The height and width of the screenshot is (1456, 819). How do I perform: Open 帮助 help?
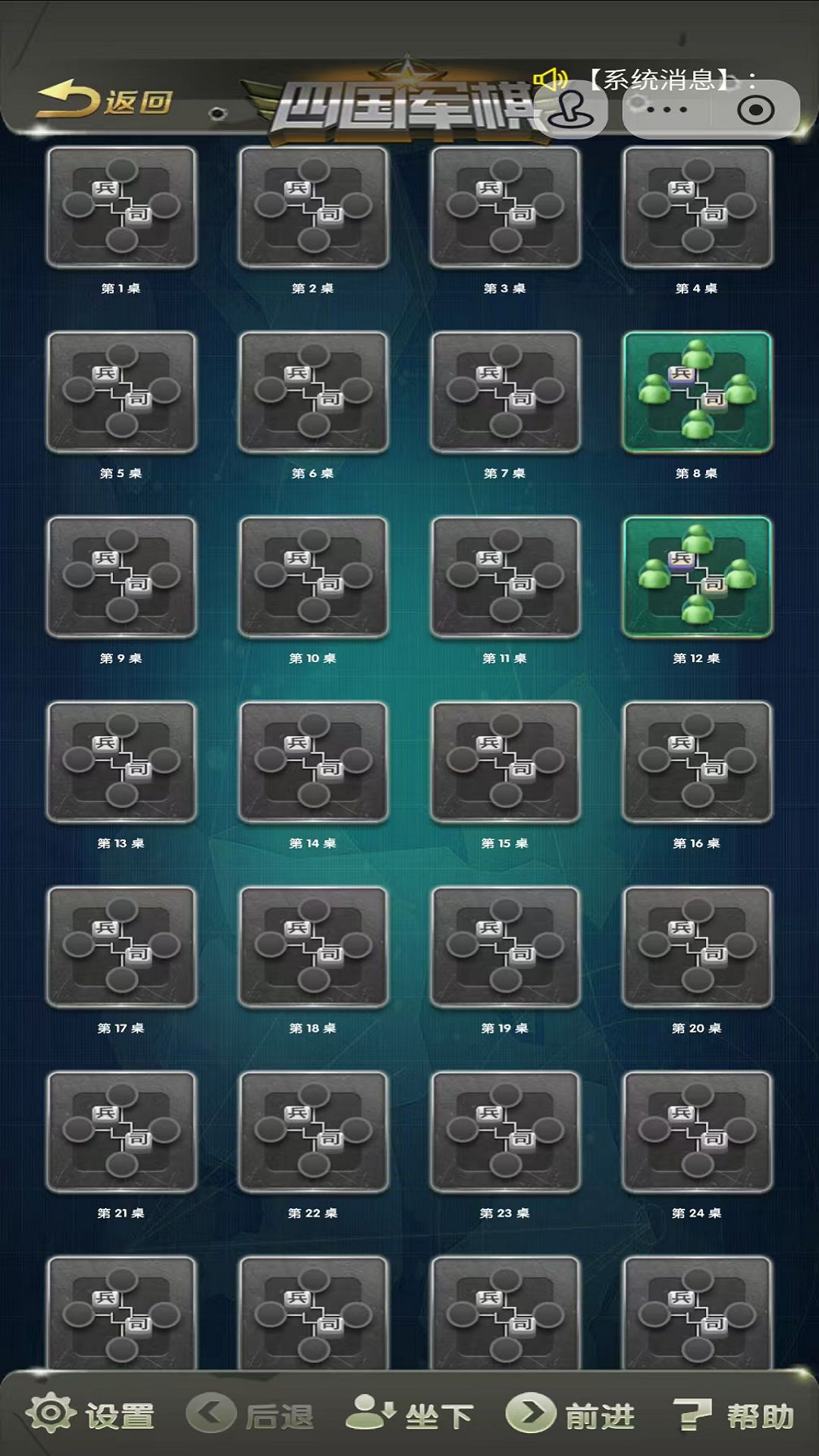(x=734, y=1415)
